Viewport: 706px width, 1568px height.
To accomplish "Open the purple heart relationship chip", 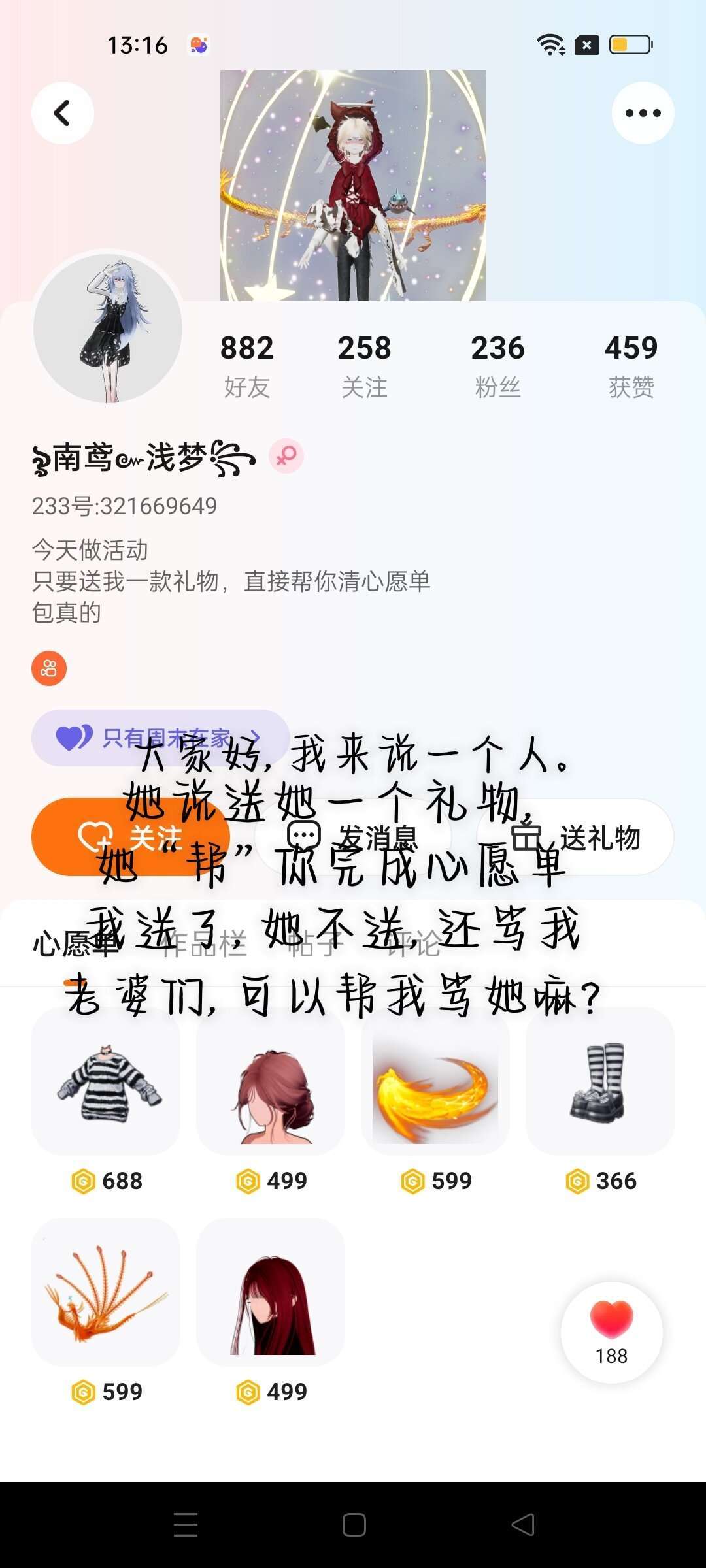I will pos(161,738).
